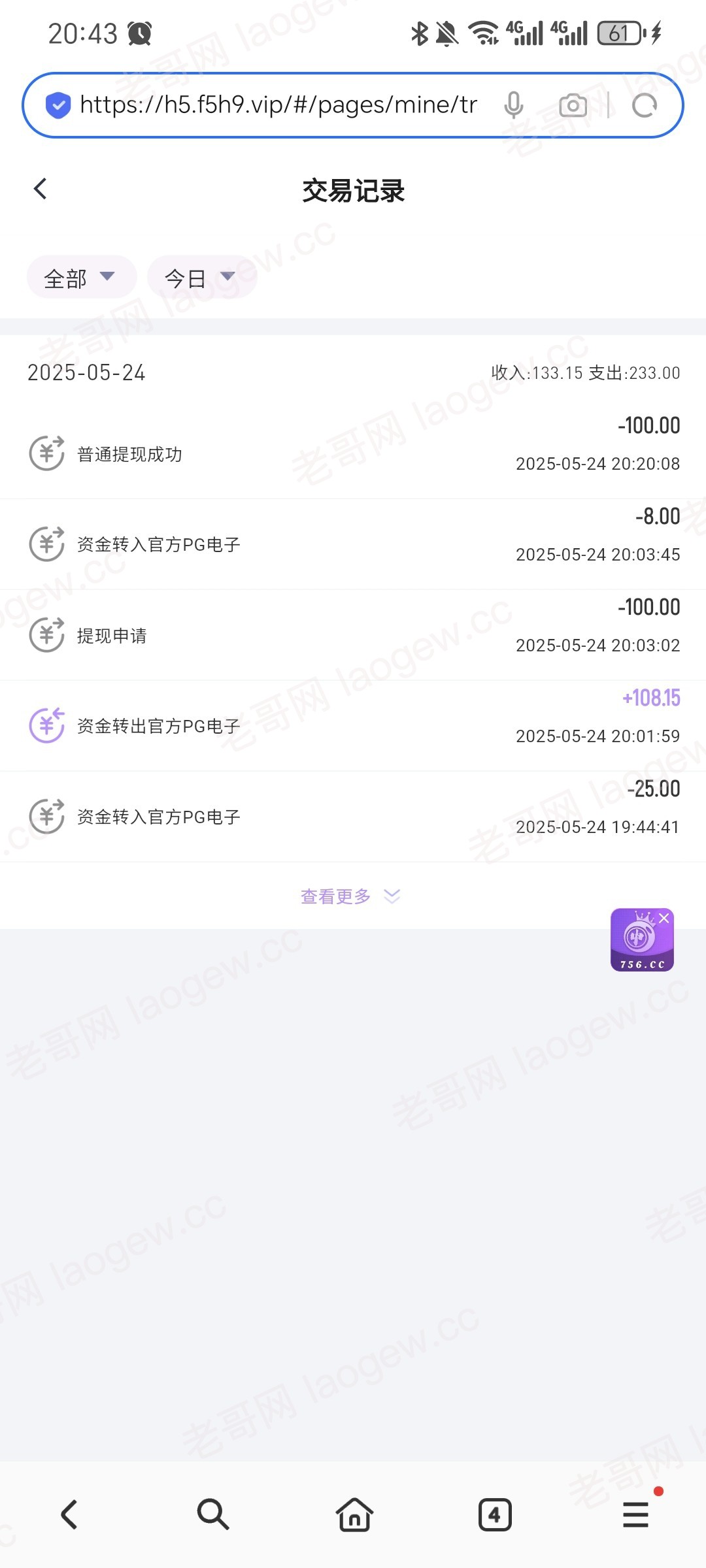Viewport: 706px width, 1568px height.
Task: Open the browser search in the bottom toolbar
Action: point(212,1514)
